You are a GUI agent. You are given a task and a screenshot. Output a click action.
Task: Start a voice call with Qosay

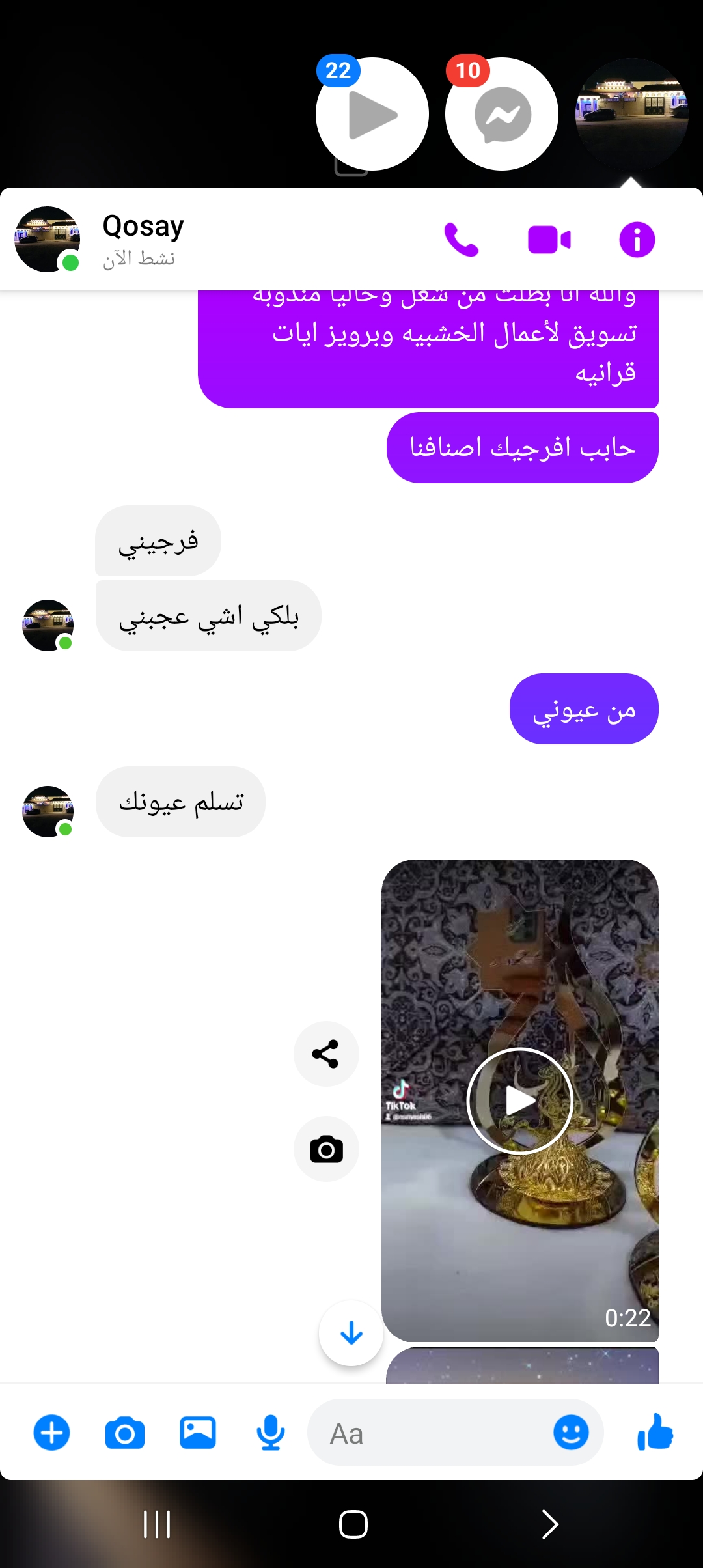pyautogui.click(x=461, y=240)
